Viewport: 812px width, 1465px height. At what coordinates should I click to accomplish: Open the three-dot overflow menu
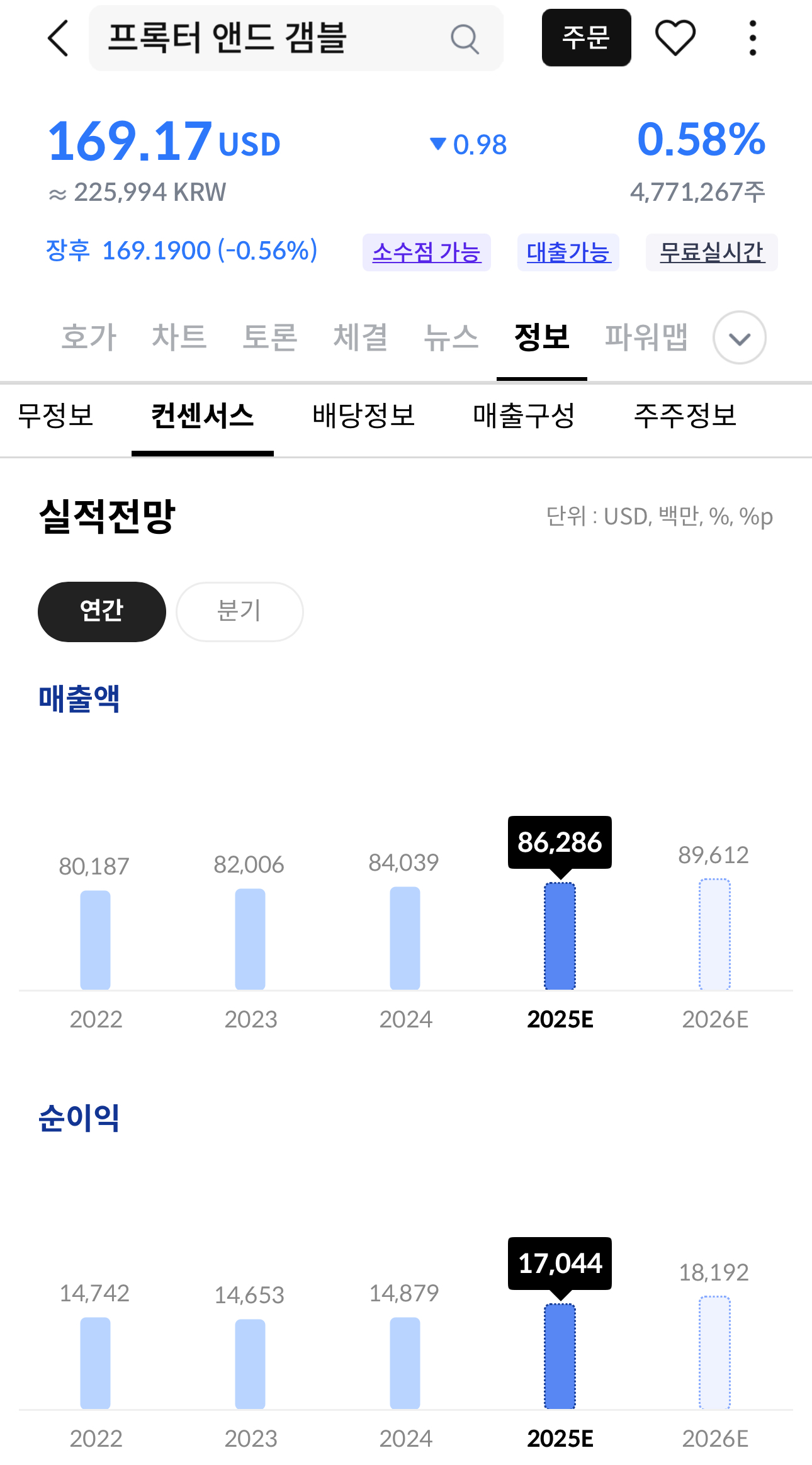[752, 38]
